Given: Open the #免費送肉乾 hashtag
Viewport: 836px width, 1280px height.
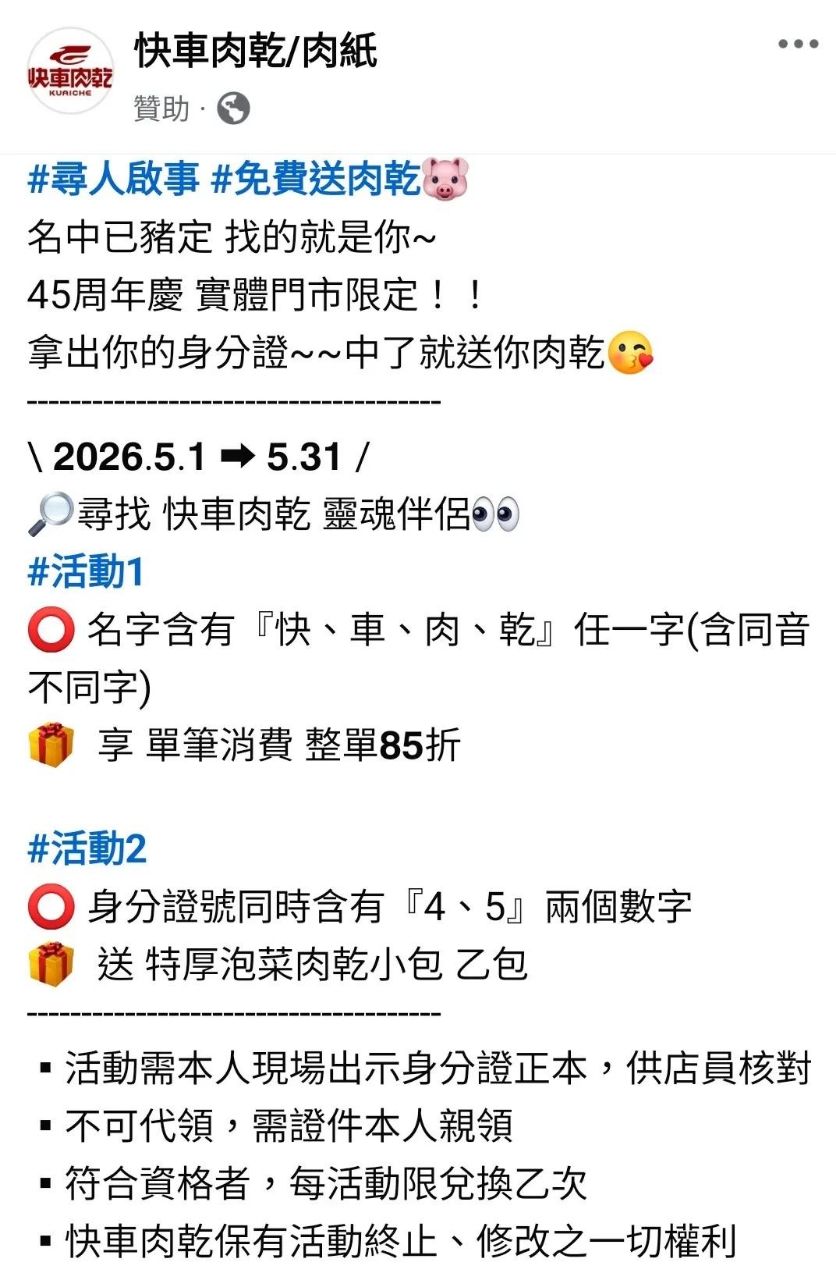Looking at the screenshot, I should pyautogui.click(x=315, y=181).
